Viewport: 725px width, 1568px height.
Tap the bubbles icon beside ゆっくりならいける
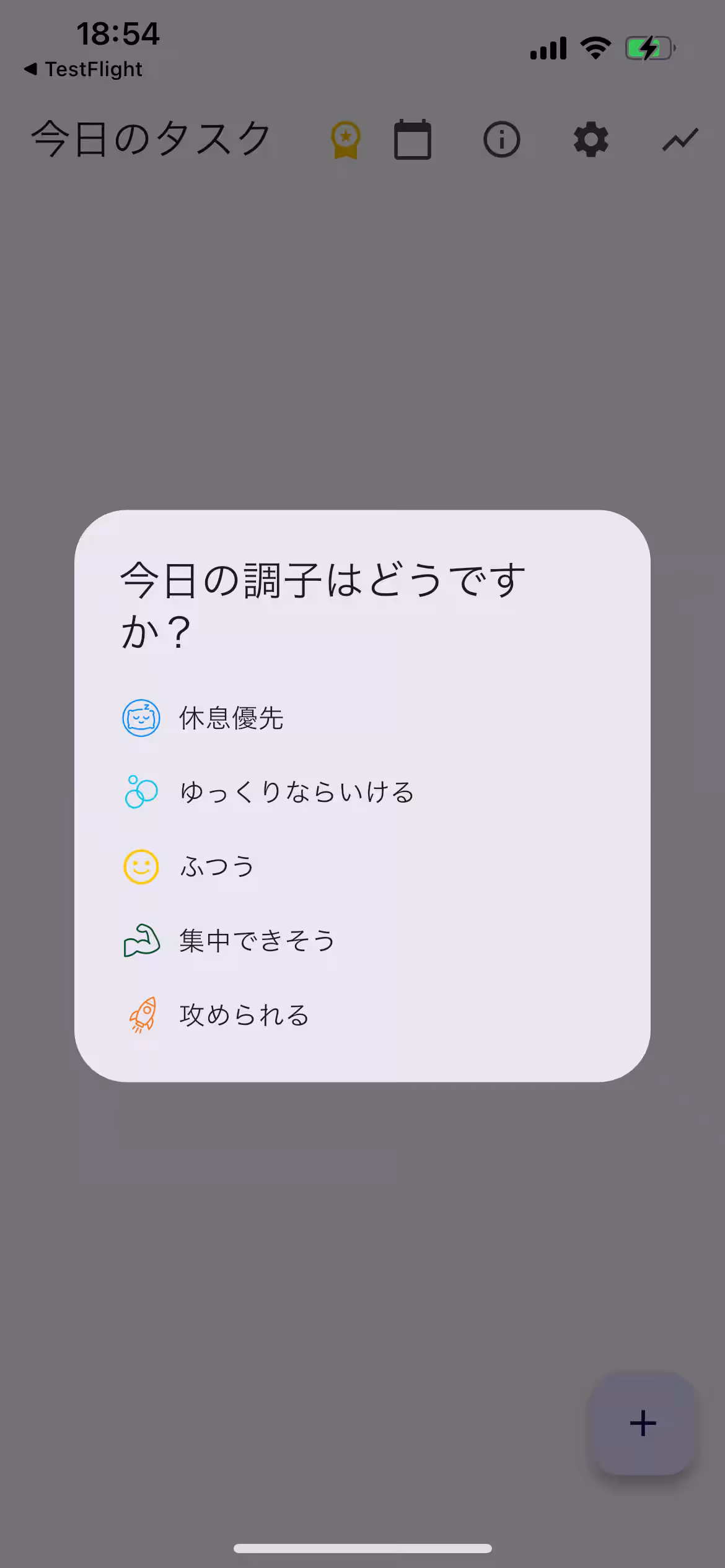(x=141, y=790)
